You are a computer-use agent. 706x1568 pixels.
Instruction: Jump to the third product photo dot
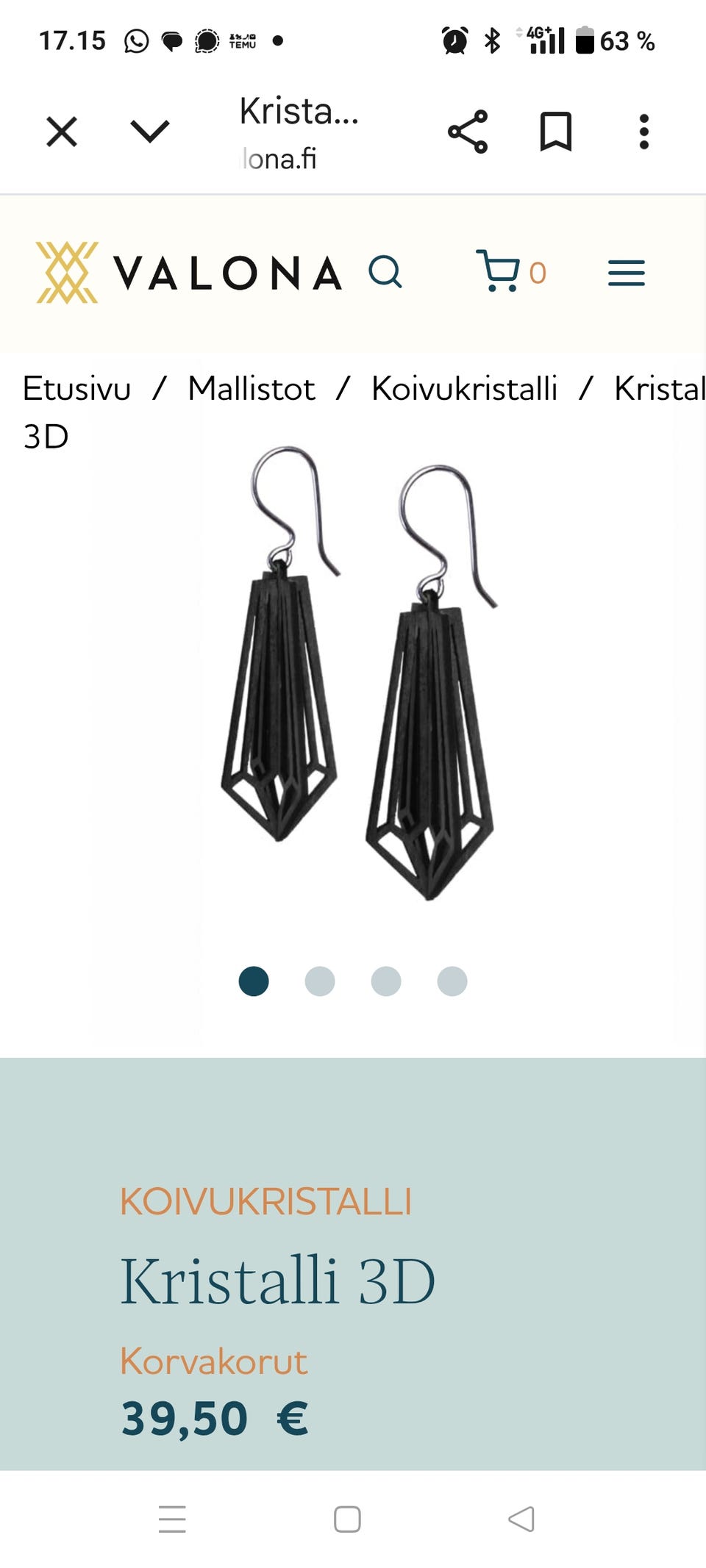386,981
